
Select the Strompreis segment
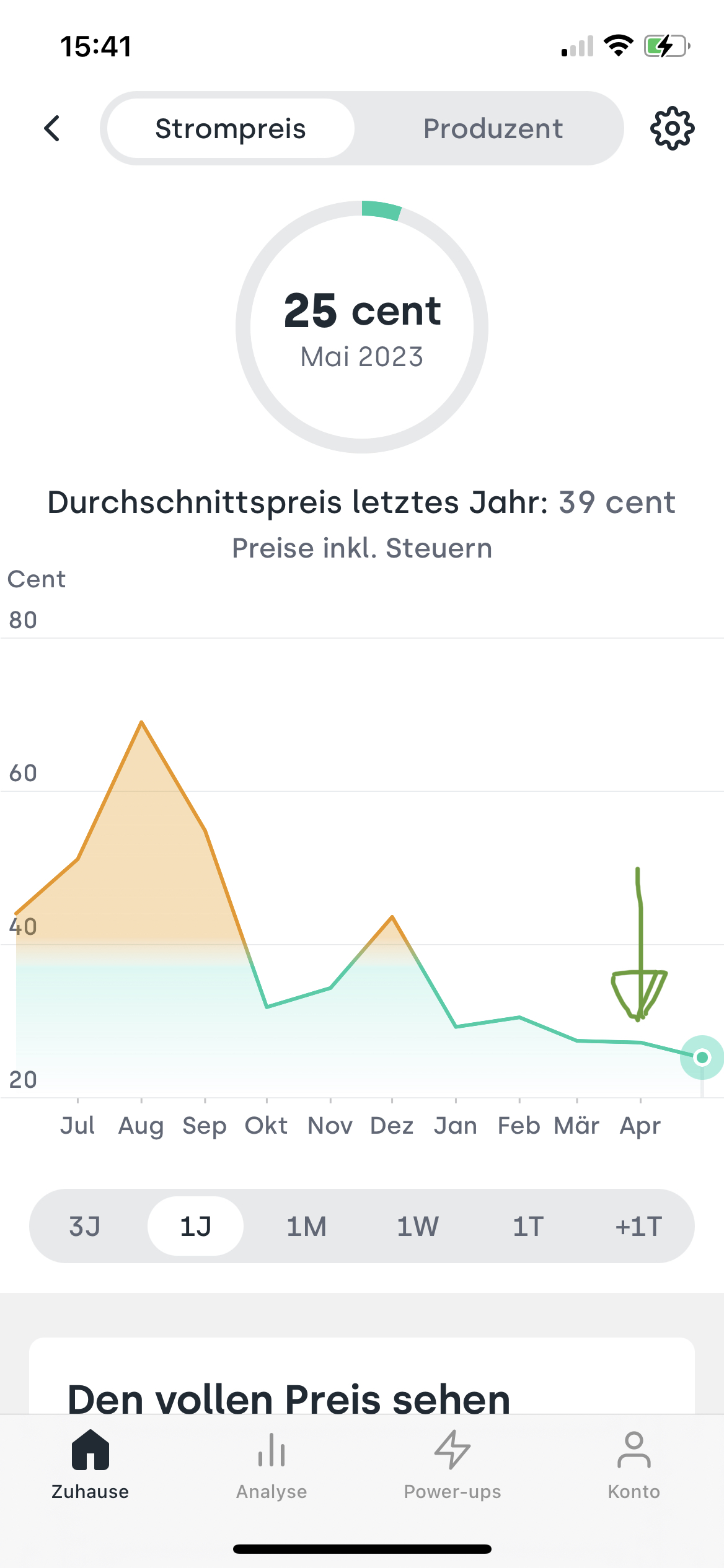click(x=231, y=129)
